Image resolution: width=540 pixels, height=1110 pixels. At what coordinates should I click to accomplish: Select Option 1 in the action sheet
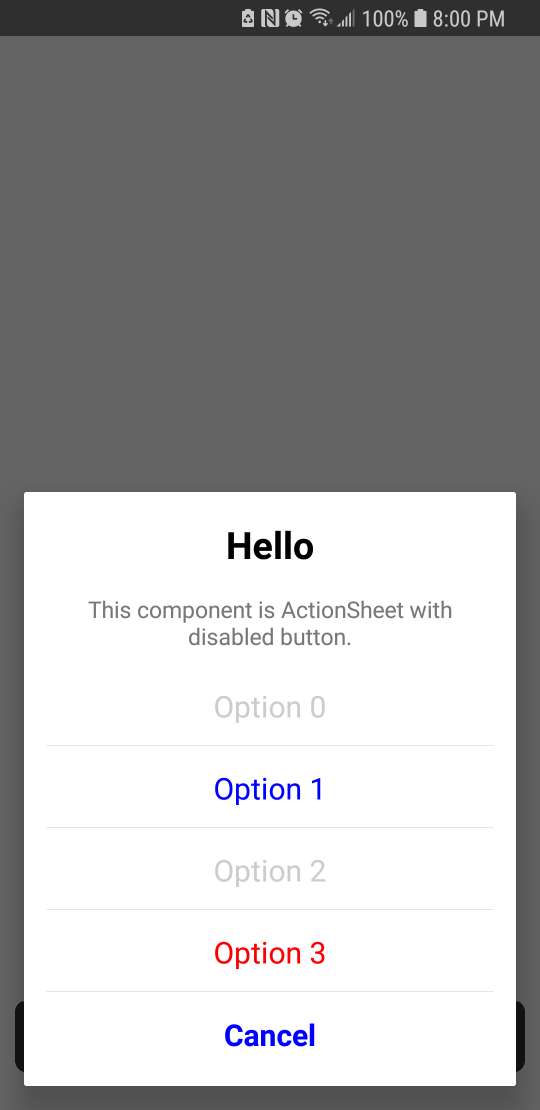tap(270, 789)
